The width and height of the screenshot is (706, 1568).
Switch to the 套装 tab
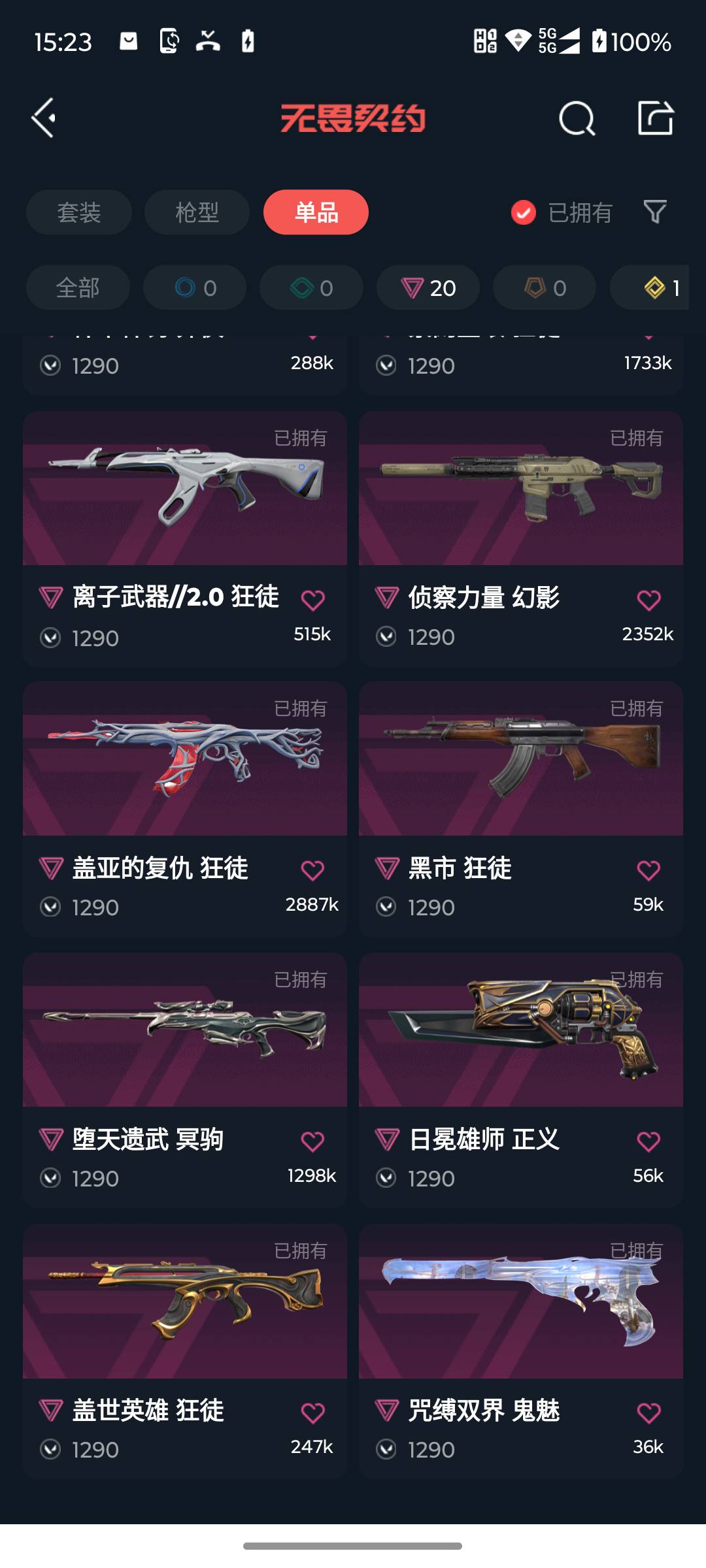tap(78, 212)
